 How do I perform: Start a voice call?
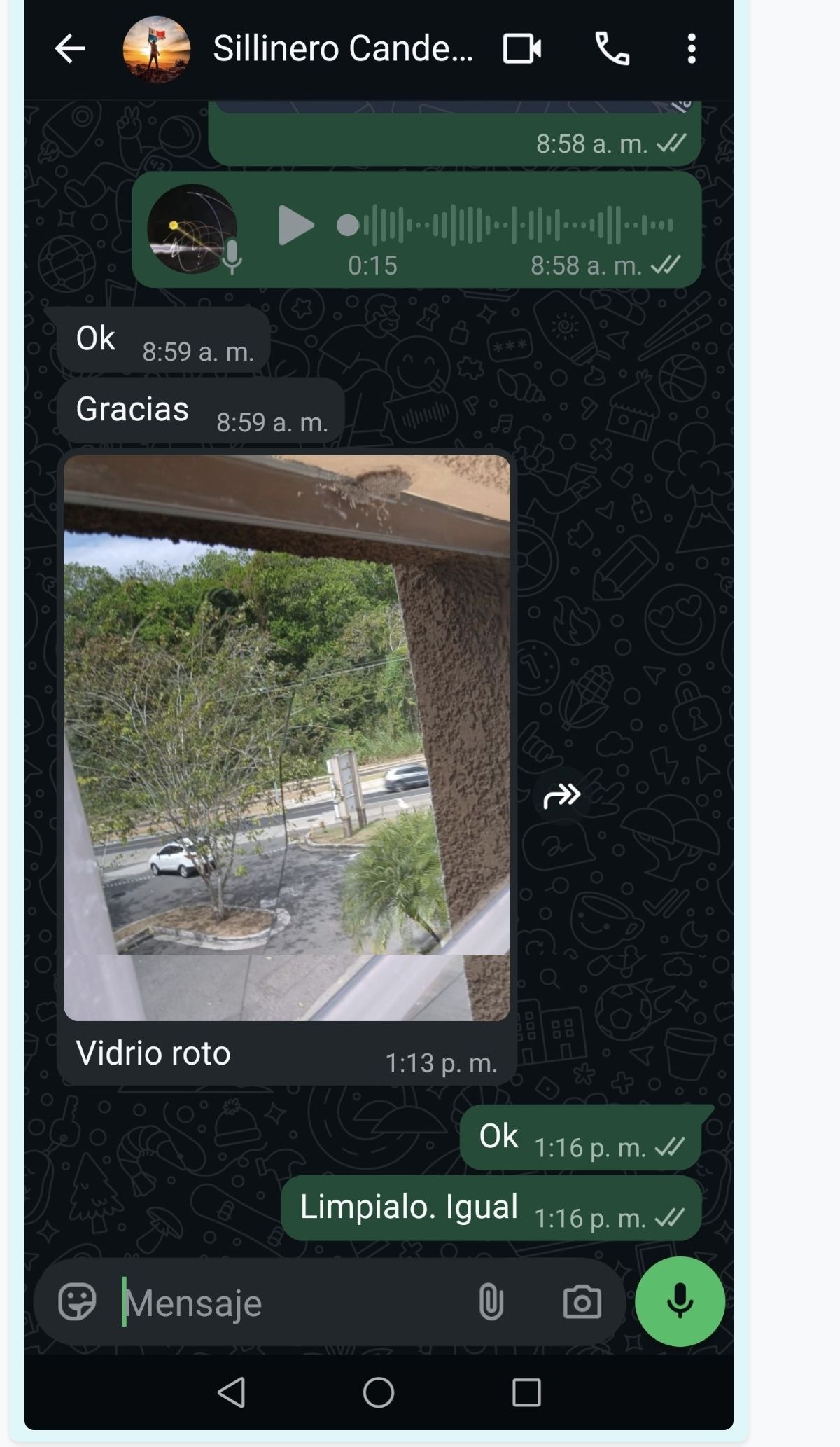[612, 49]
